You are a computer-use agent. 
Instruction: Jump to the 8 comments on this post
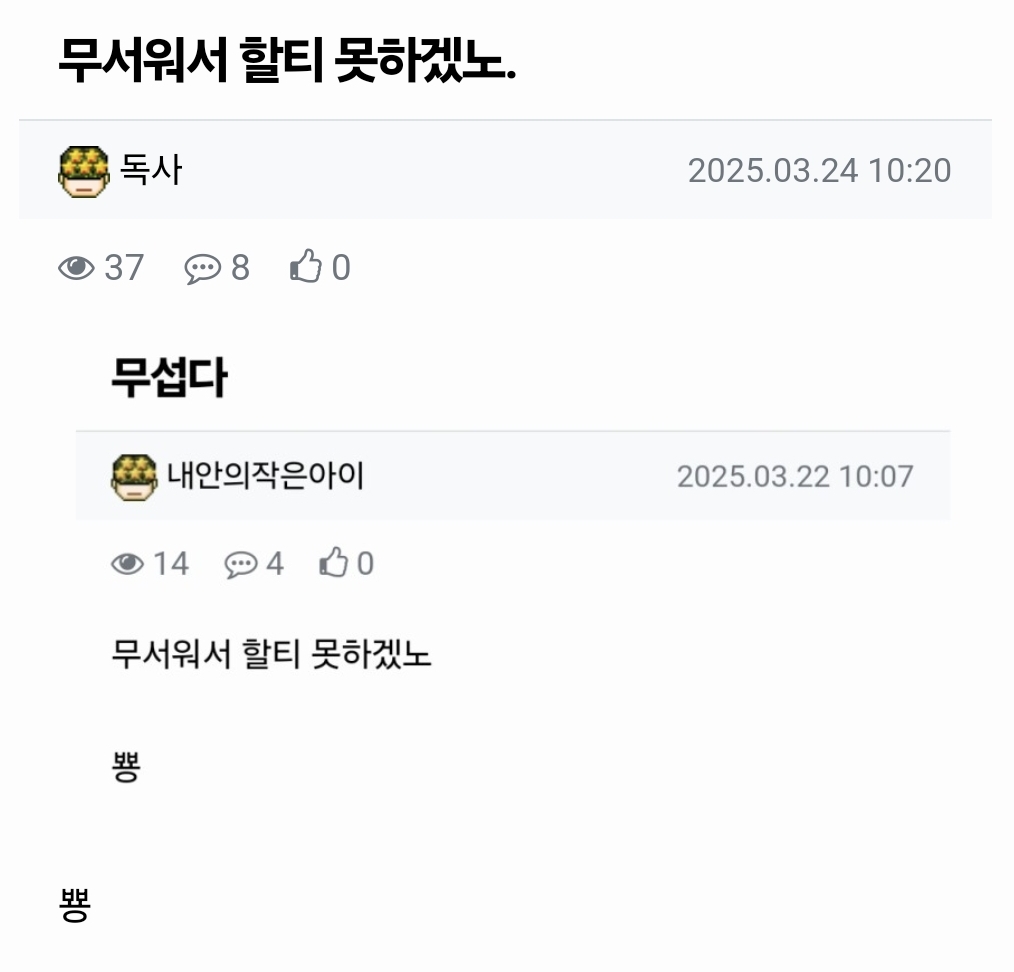point(217,268)
